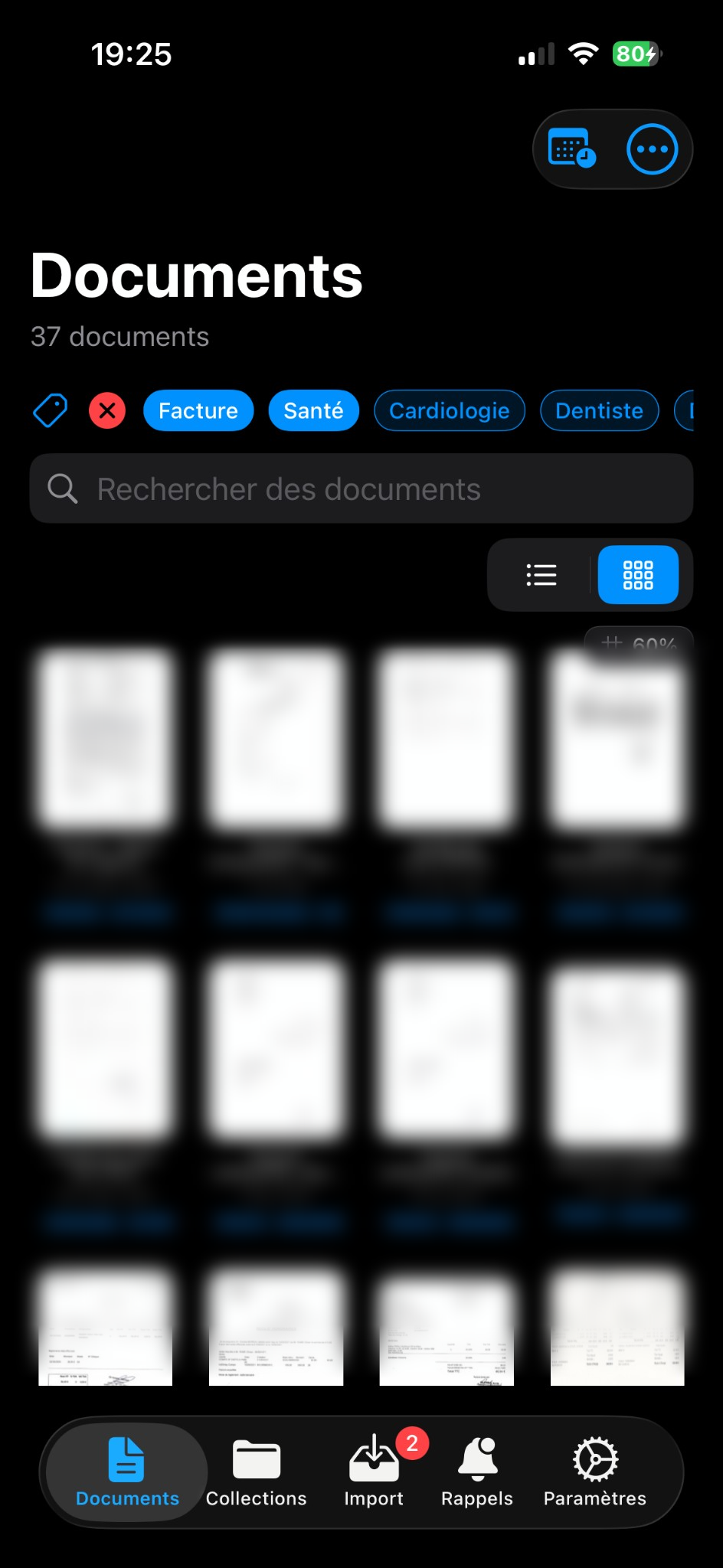Clear the selected tag filters
This screenshot has width=723, height=1568.
pos(107,410)
